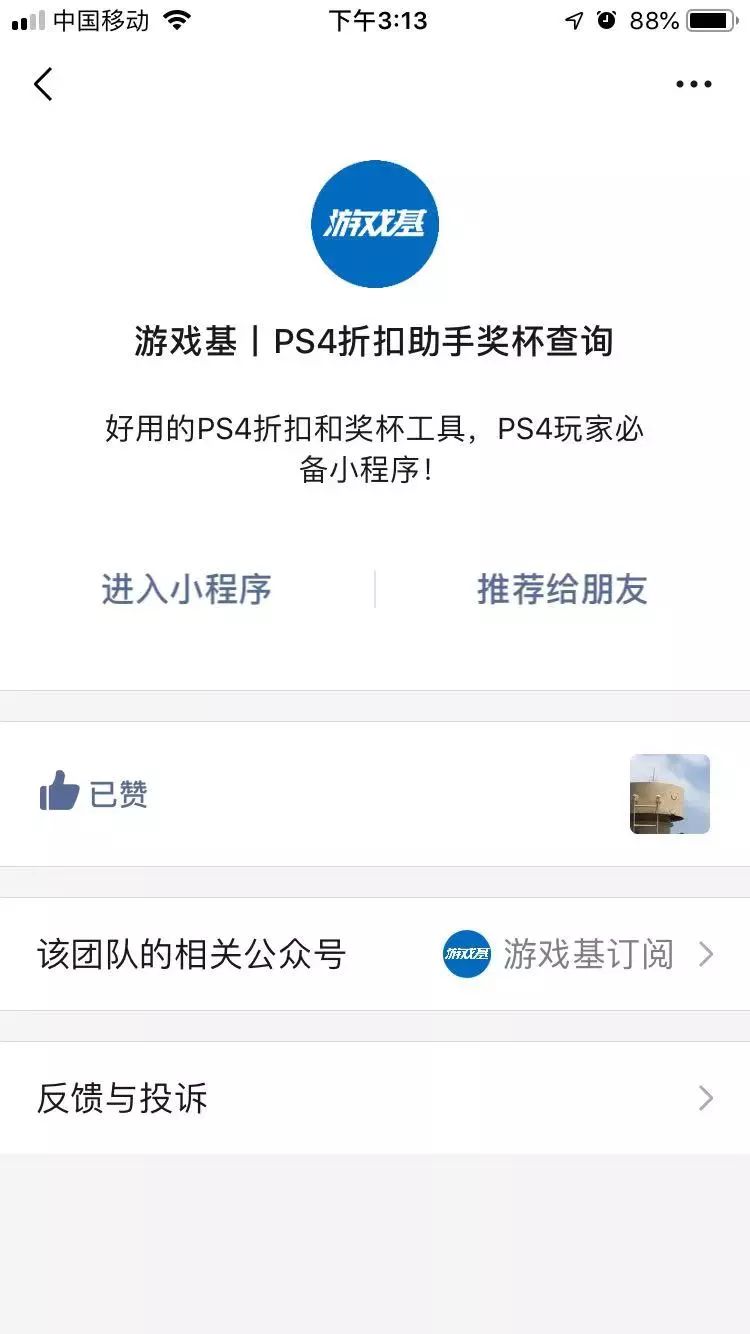Open 反馈与投诉 feedback and complaints

pyautogui.click(x=375, y=1098)
